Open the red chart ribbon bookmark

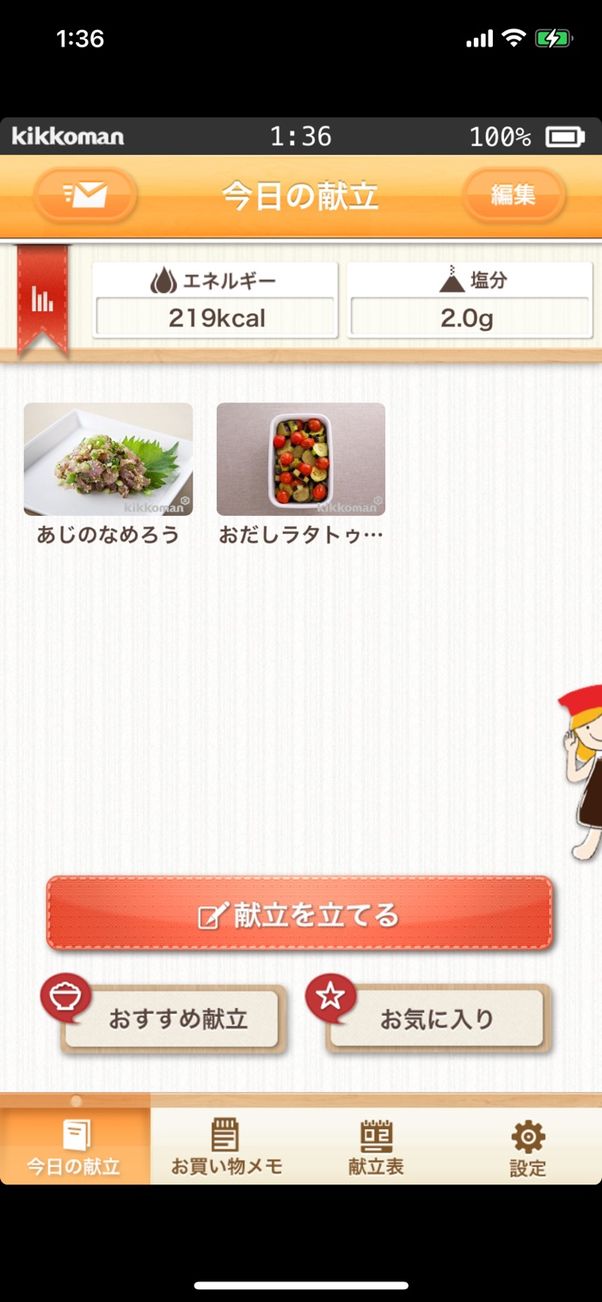coord(43,300)
